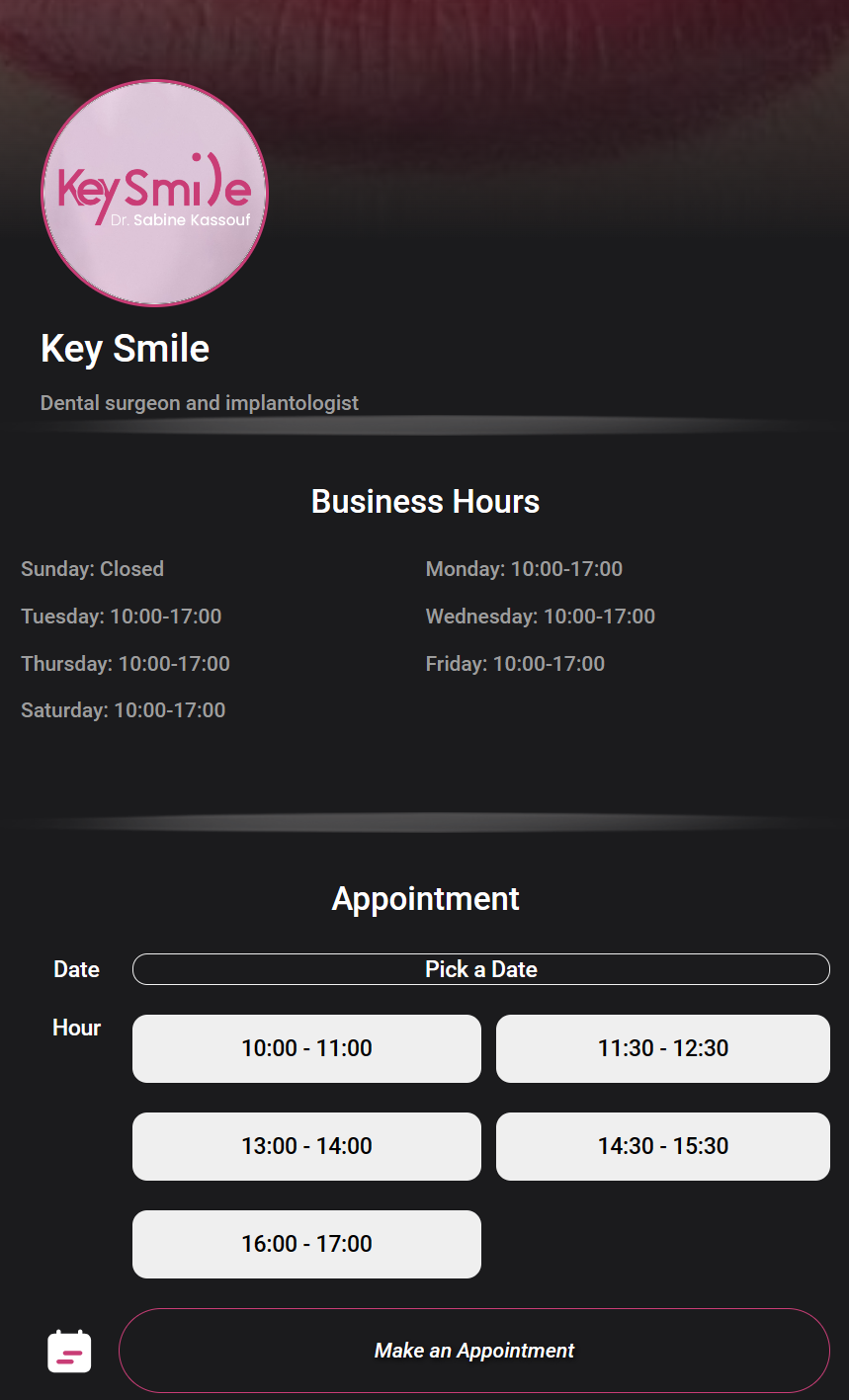Select the 13:00 - 14:00 time slot

pyautogui.click(x=306, y=1146)
